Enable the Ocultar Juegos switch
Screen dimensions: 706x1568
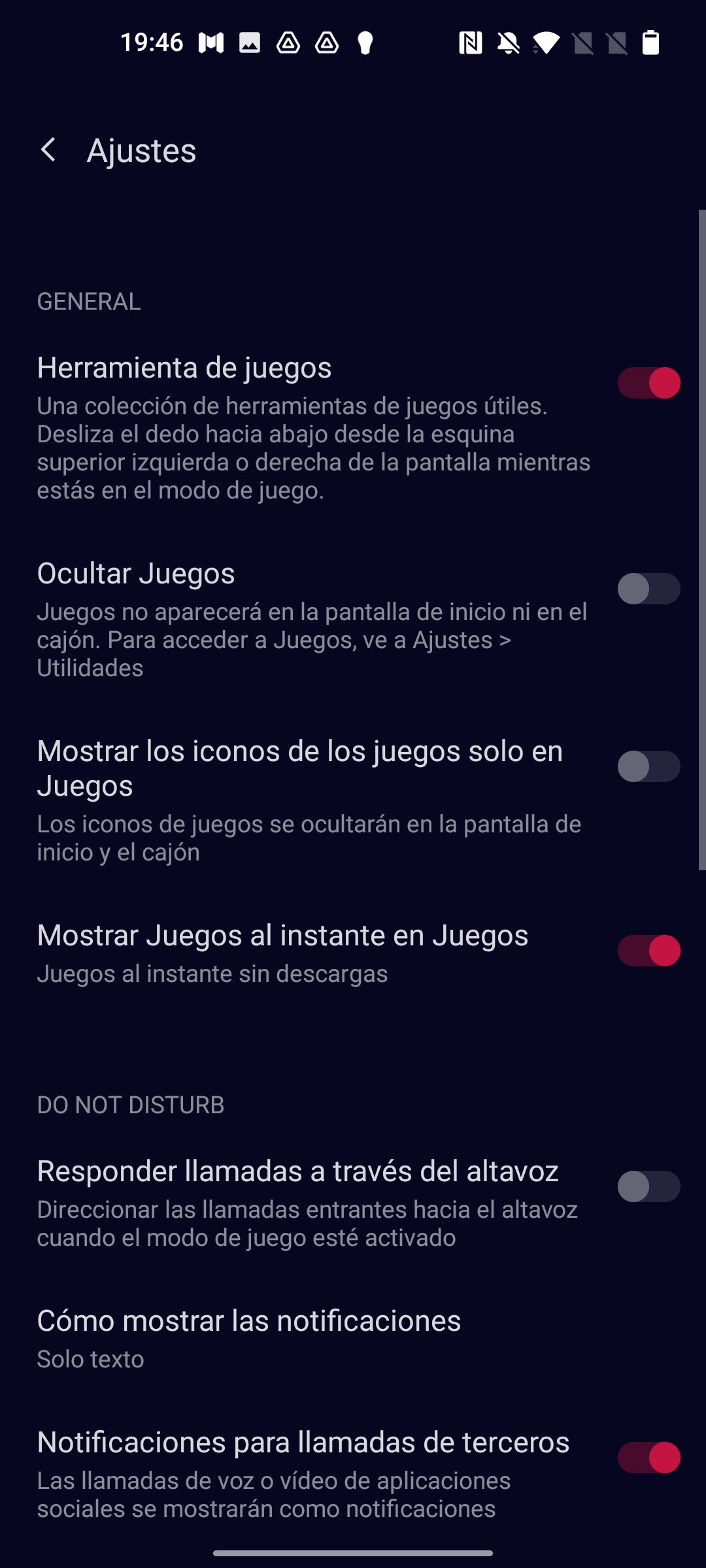pos(649,589)
